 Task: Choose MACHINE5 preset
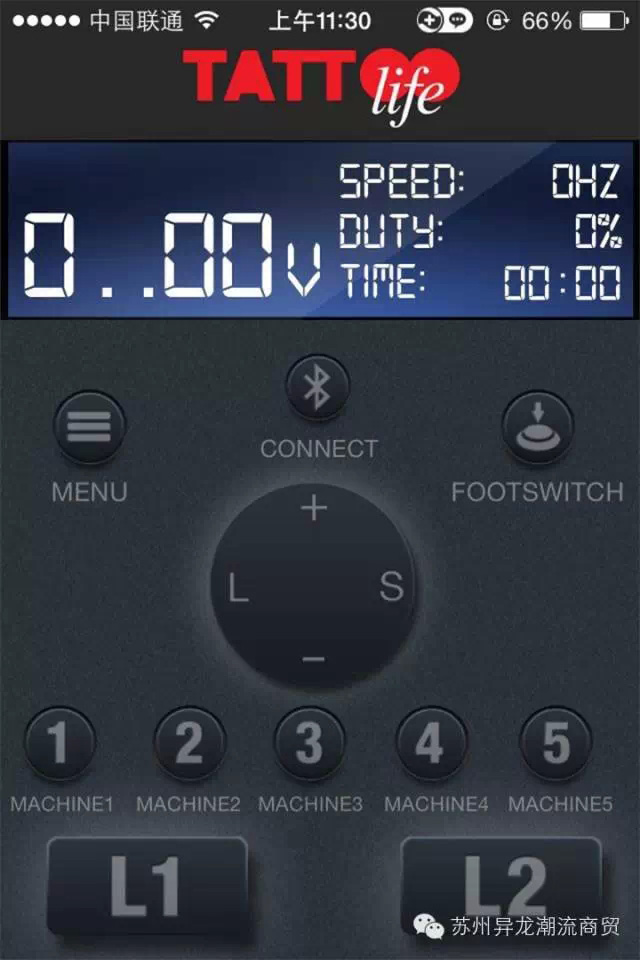556,745
